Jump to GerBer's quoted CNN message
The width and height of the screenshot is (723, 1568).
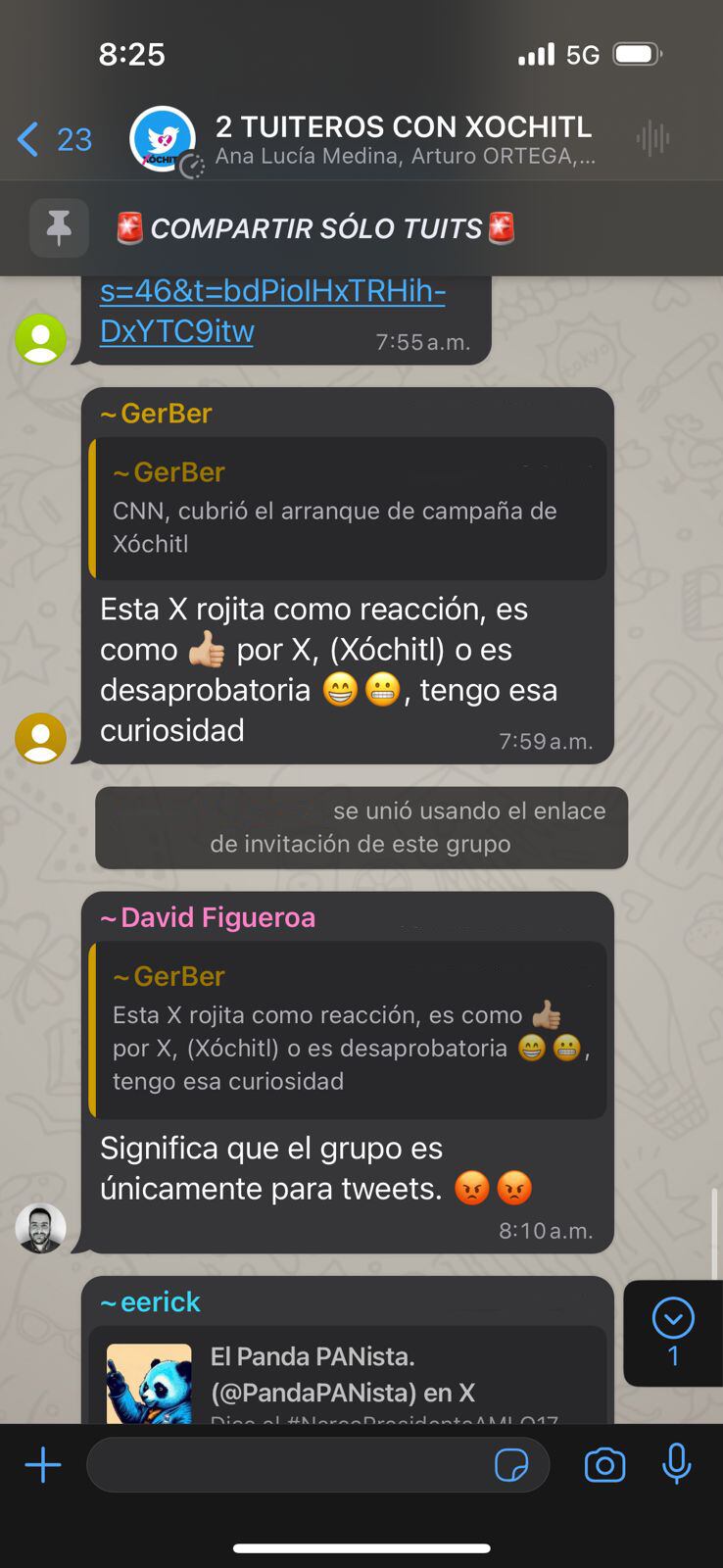point(348,509)
